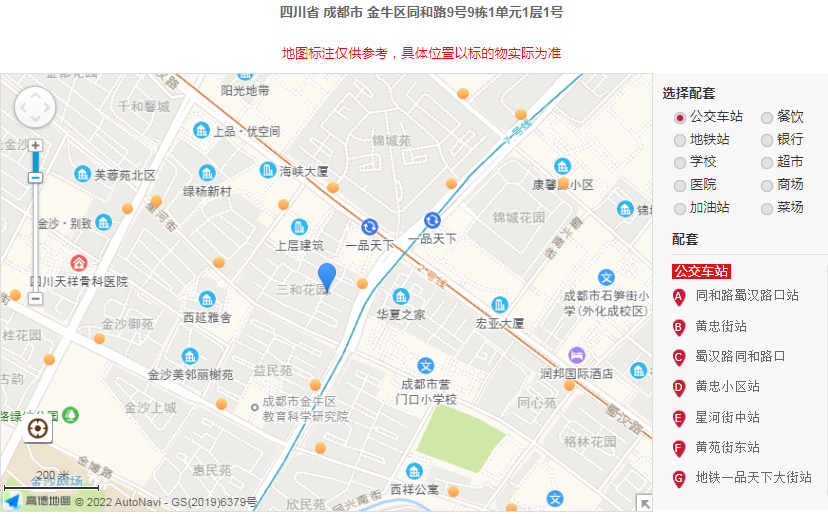Viewport: 828px width, 514px height.
Task: Open 黄忠街站 bus stop result
Action: click(x=721, y=326)
